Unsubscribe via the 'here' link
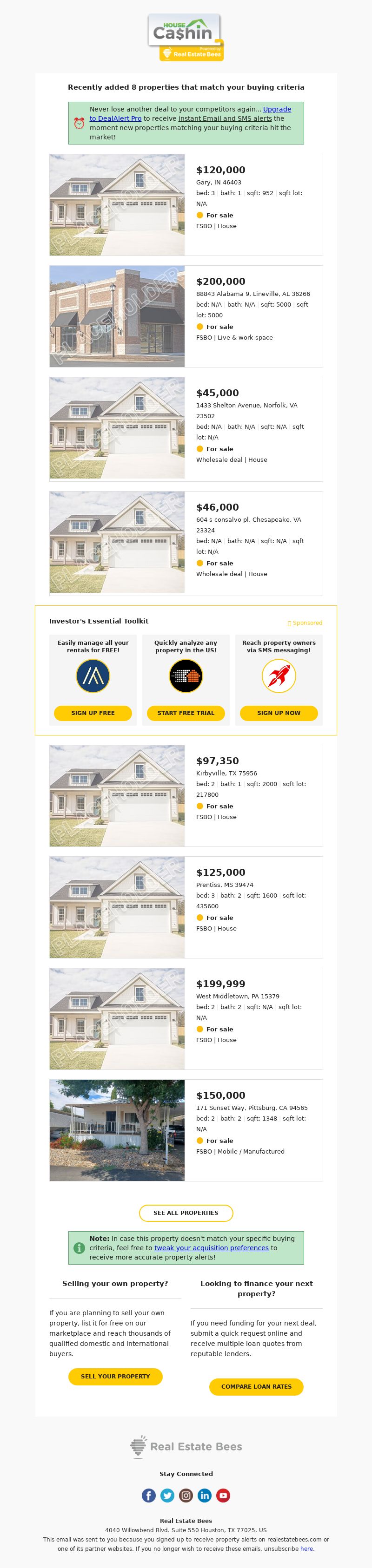The width and height of the screenshot is (372, 1568). (306, 1548)
